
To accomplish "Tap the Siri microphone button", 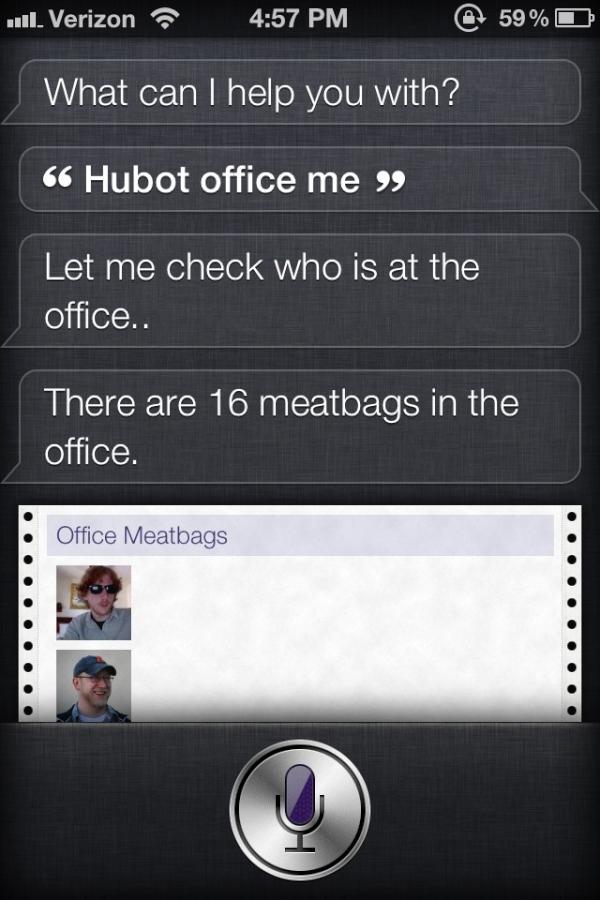I will [300, 809].
